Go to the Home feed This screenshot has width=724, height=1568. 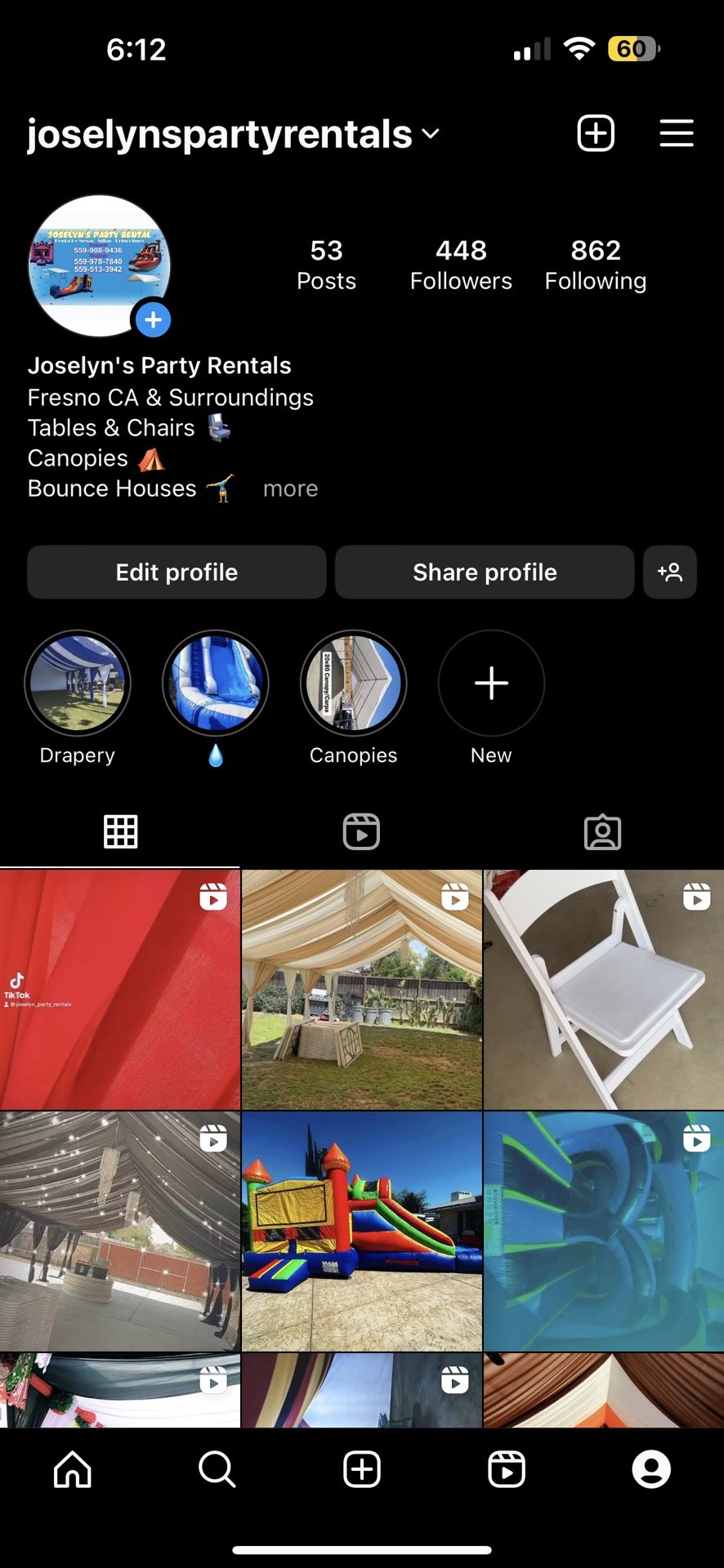click(73, 1470)
